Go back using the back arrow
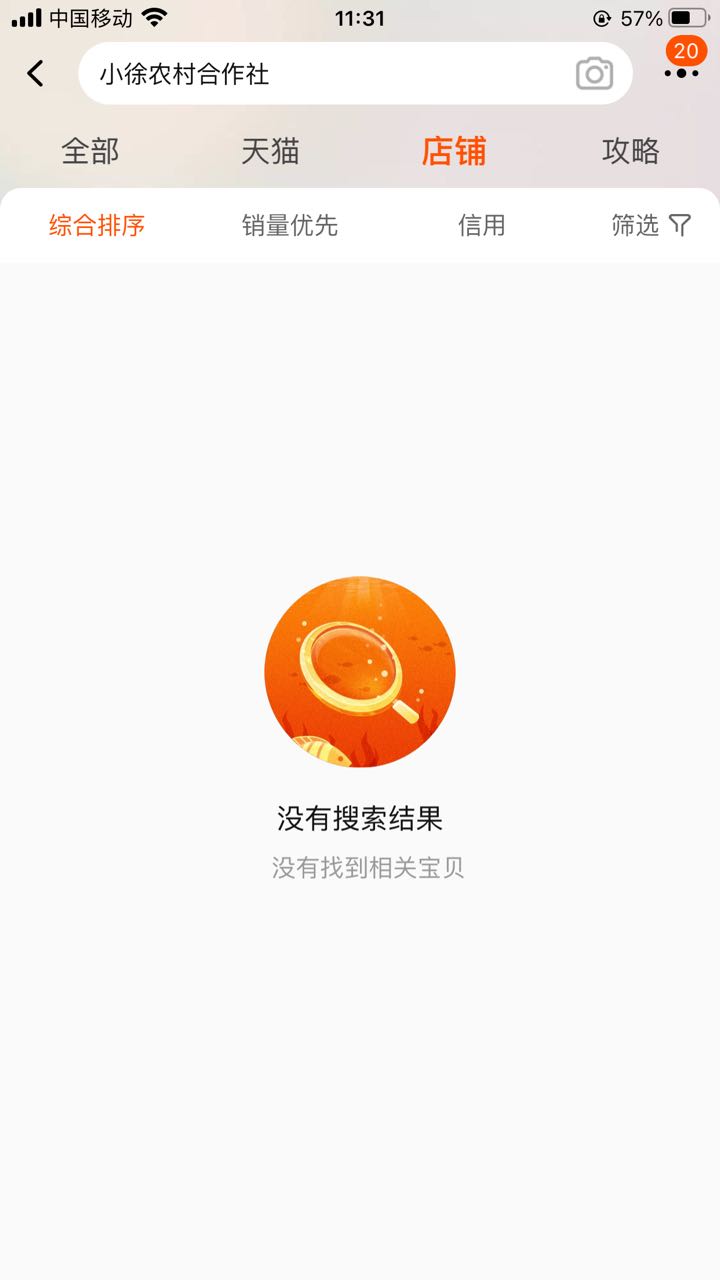The width and height of the screenshot is (720, 1280). tap(36, 73)
